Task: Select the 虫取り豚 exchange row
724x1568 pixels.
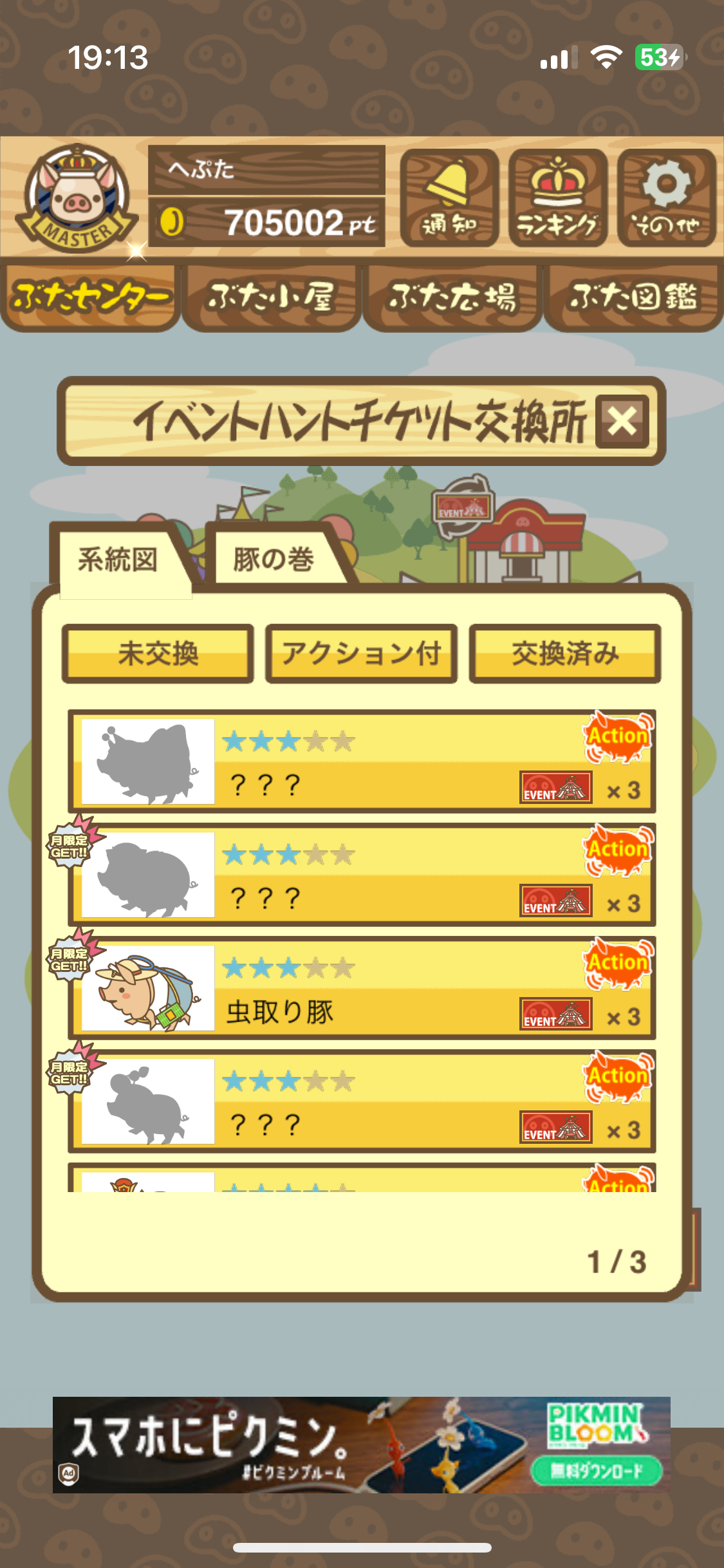Action: coord(362,988)
